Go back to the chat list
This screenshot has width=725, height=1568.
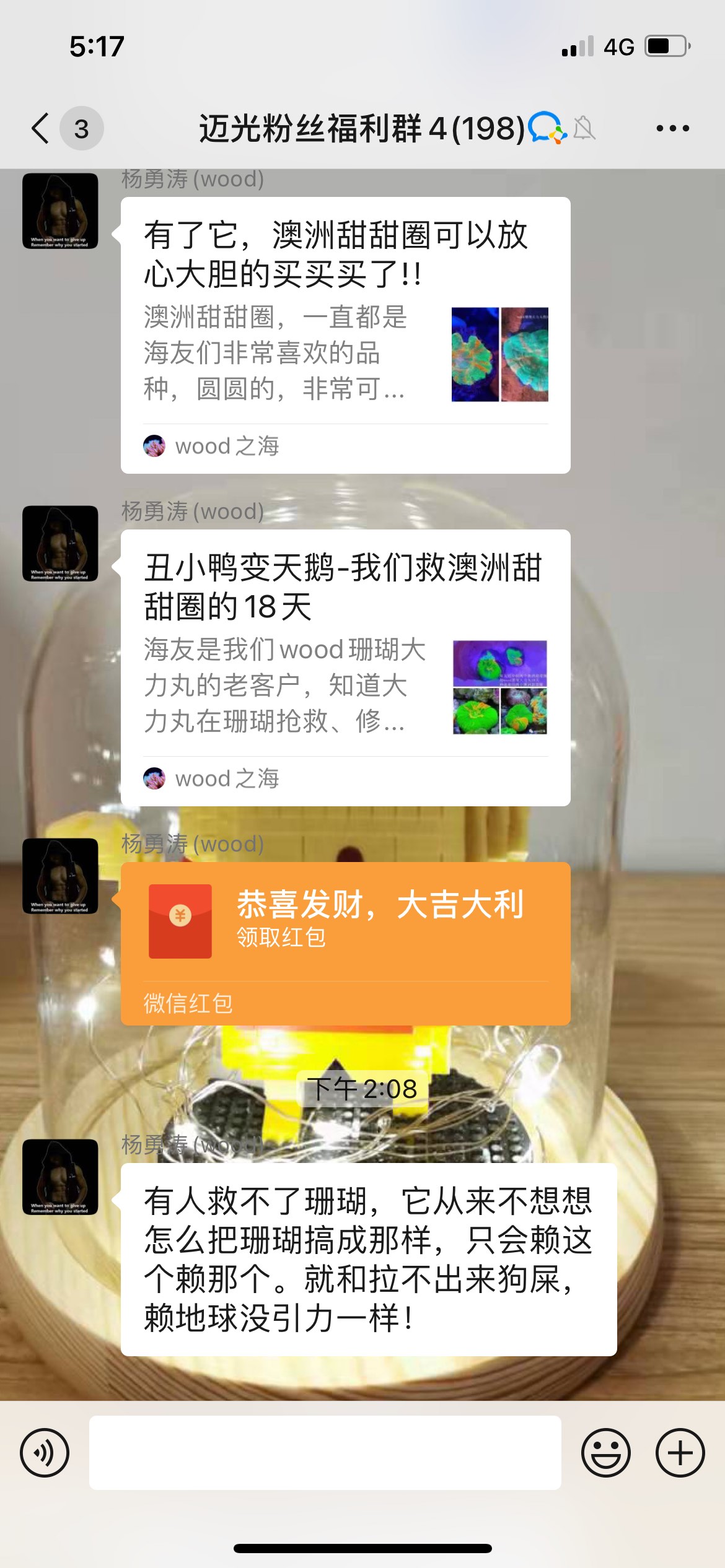coord(41,129)
